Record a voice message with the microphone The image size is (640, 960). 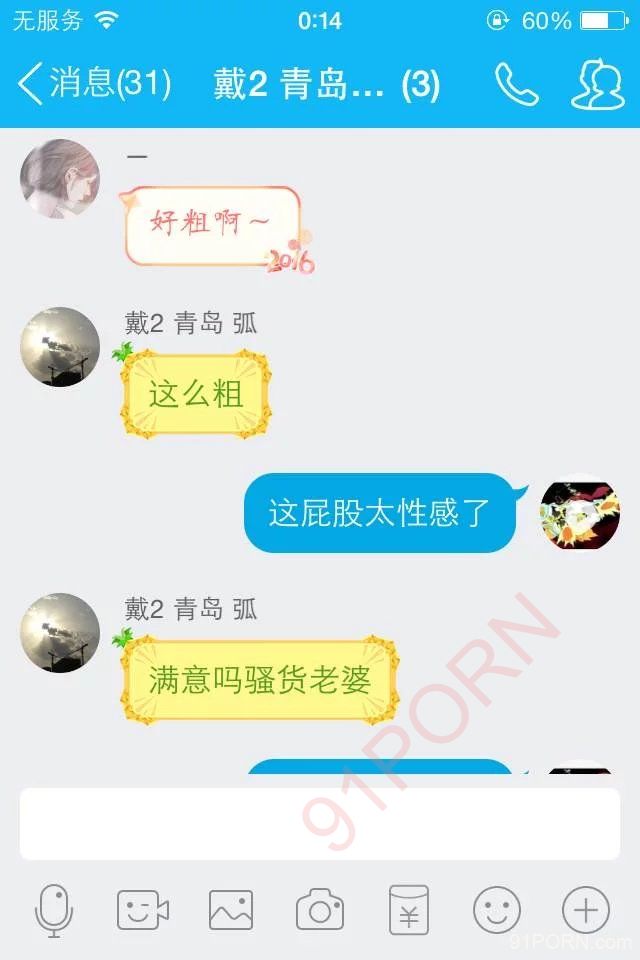[54, 910]
